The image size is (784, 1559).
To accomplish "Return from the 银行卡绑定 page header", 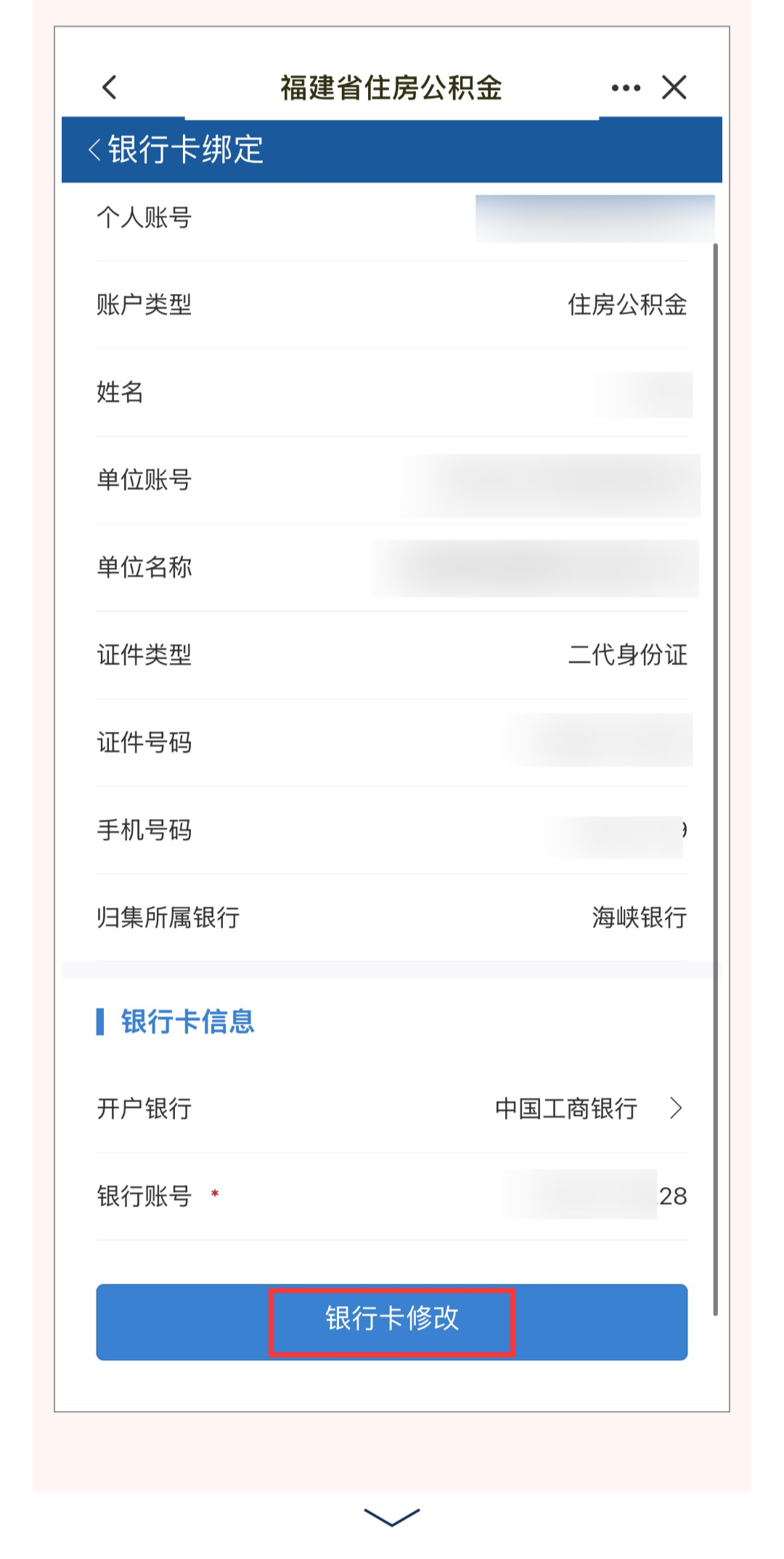I will click(96, 150).
